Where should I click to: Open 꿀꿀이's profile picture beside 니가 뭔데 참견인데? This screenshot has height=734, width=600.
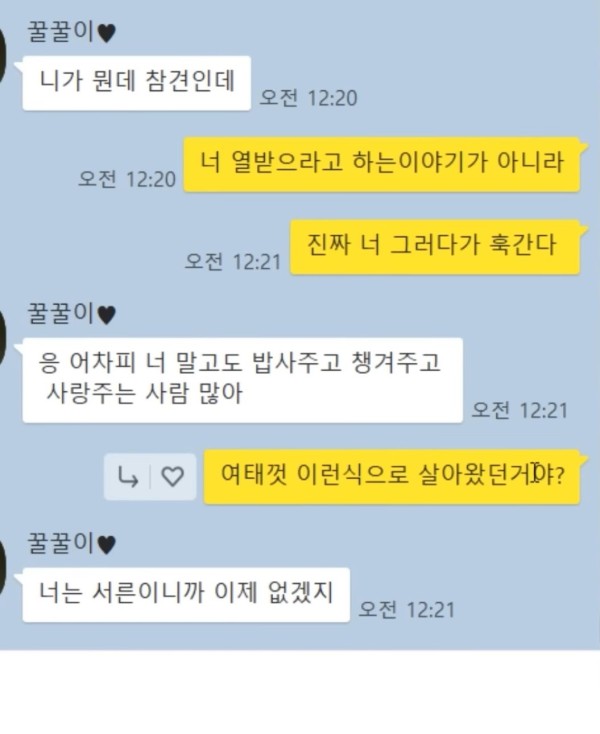coord(6,55)
